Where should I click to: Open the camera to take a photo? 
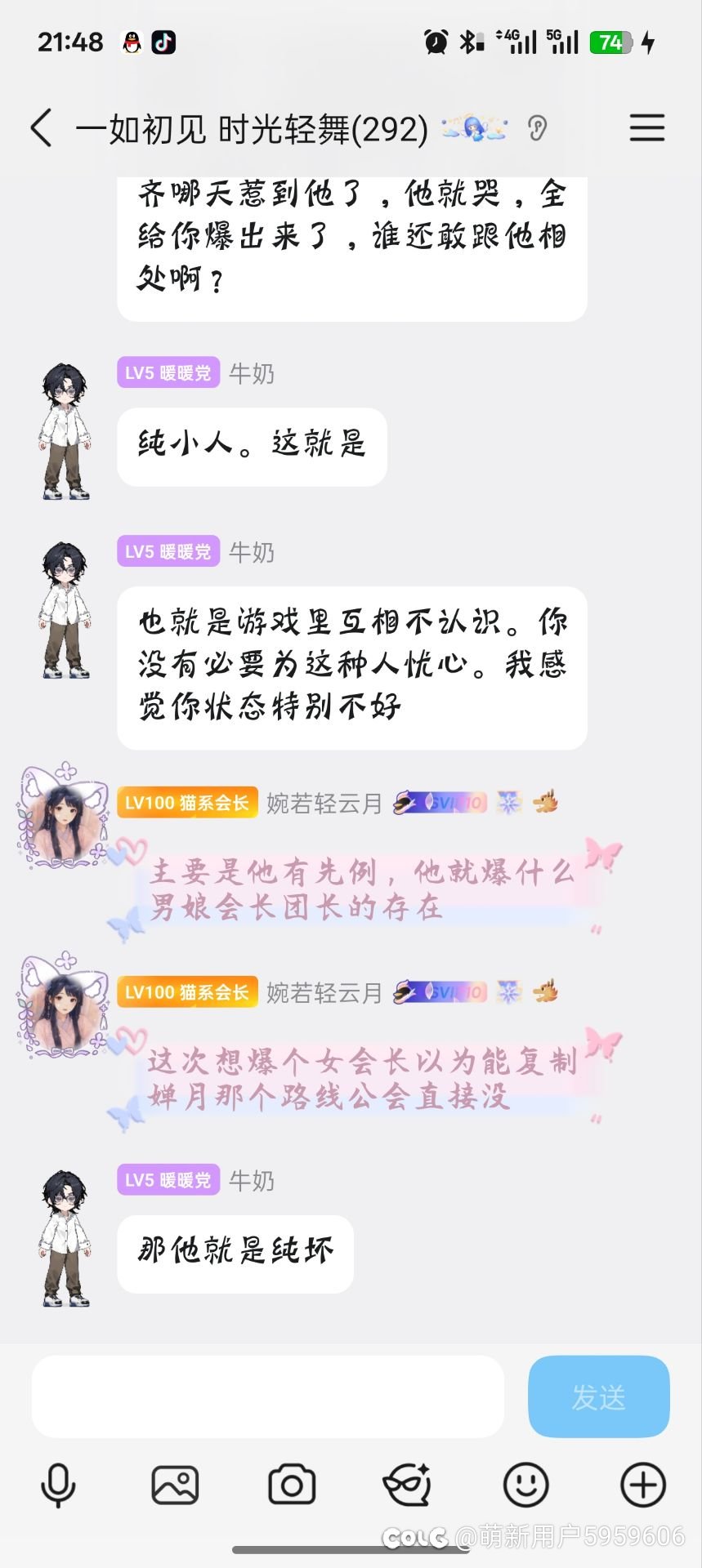click(x=292, y=1485)
